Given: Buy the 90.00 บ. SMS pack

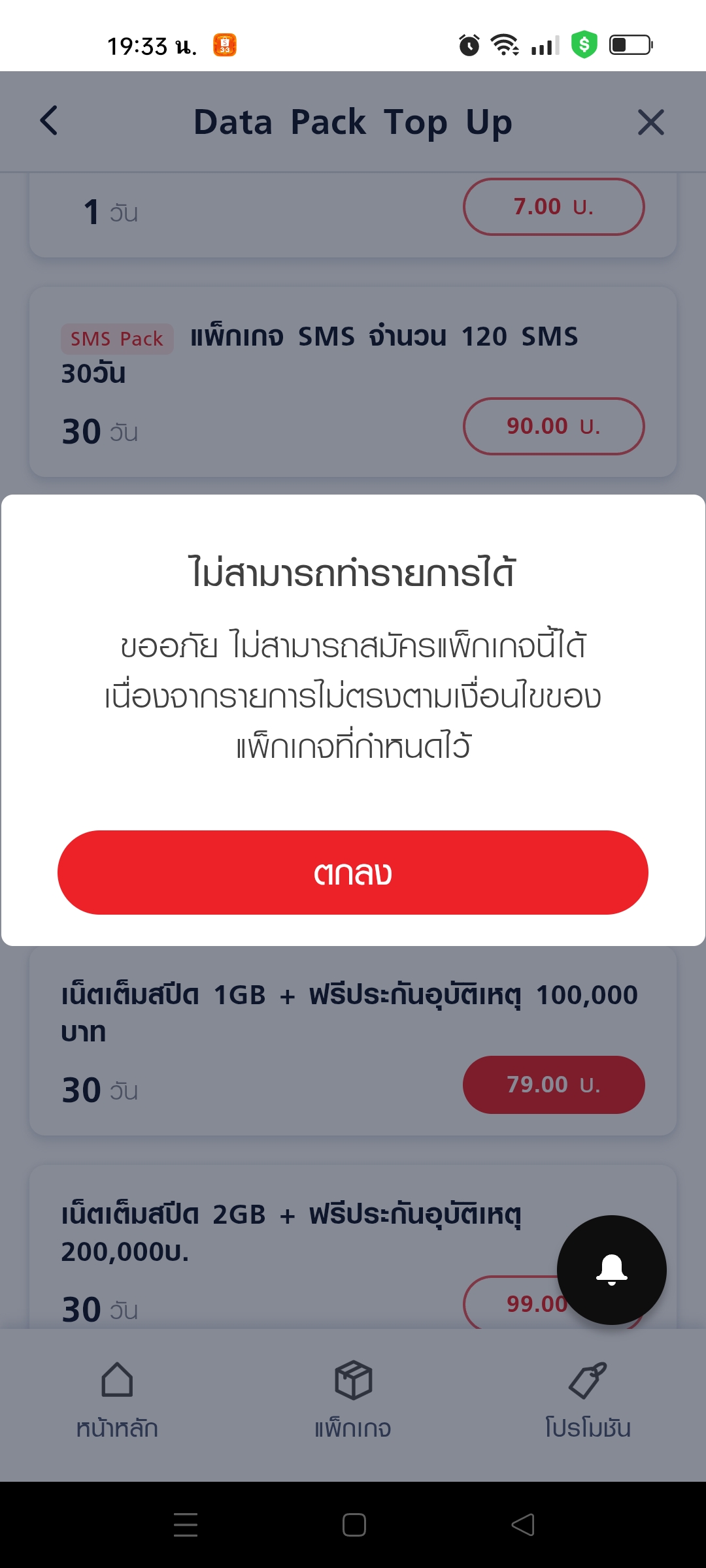Looking at the screenshot, I should coord(554,426).
